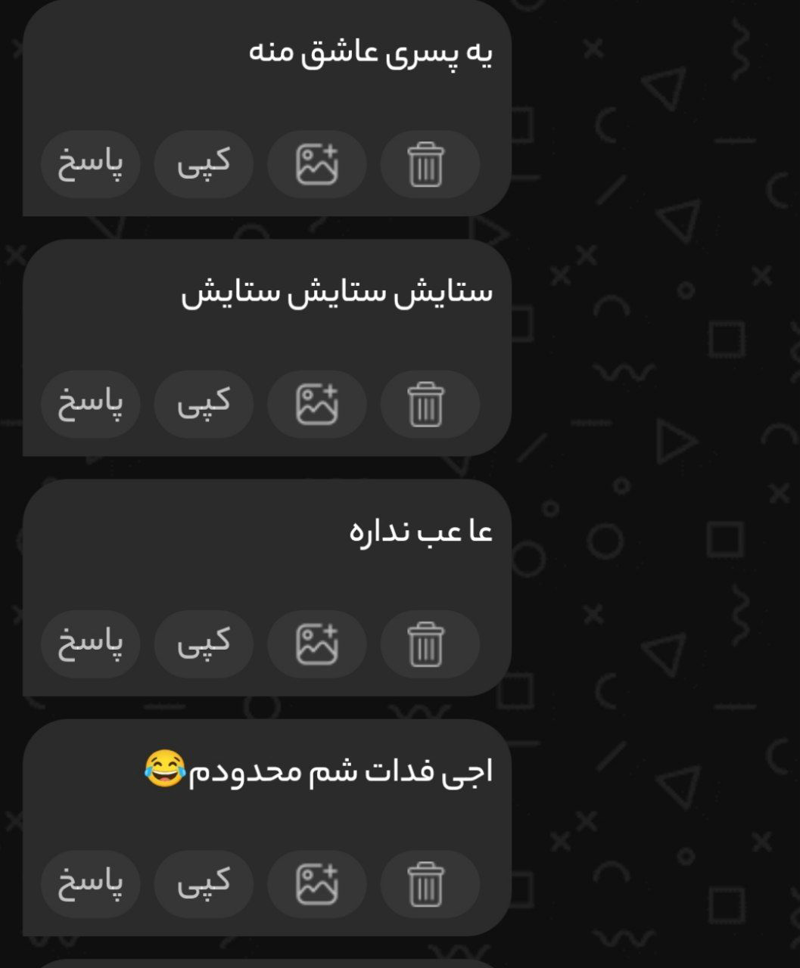Delete the message 'یه پسری عاشق منه'
Image resolution: width=800 pixels, height=968 pixels.
pyautogui.click(x=427, y=164)
